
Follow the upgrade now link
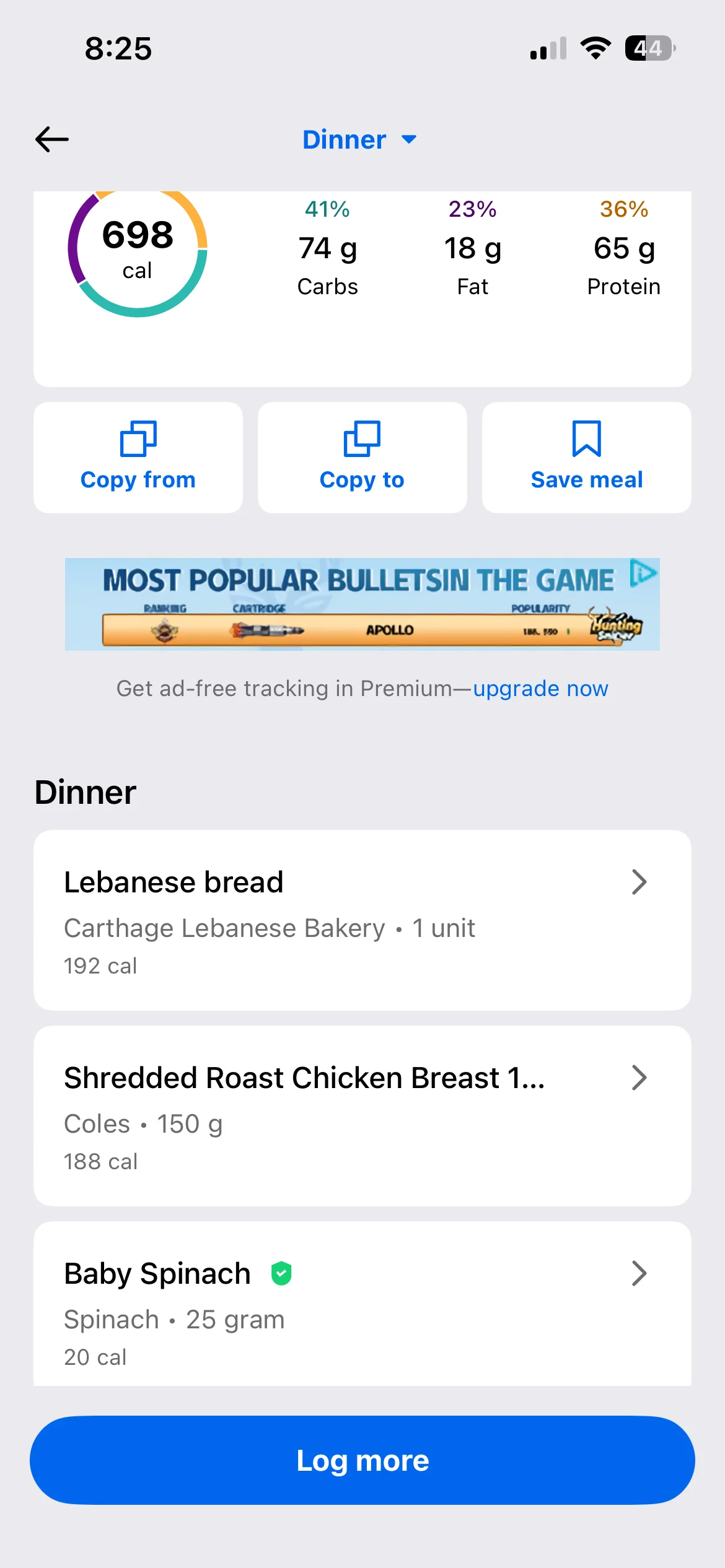tap(540, 689)
